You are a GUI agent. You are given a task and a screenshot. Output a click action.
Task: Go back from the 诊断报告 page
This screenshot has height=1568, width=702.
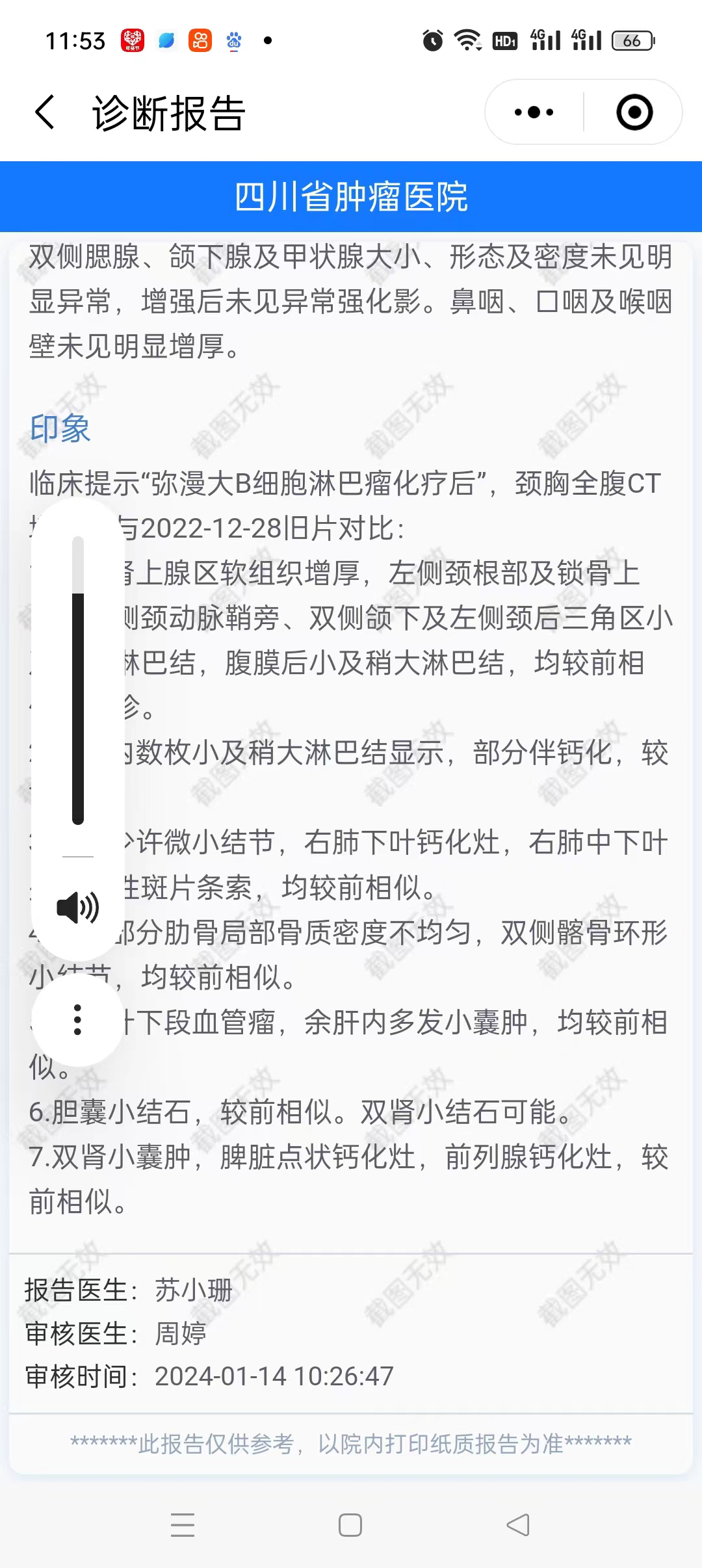click(45, 112)
